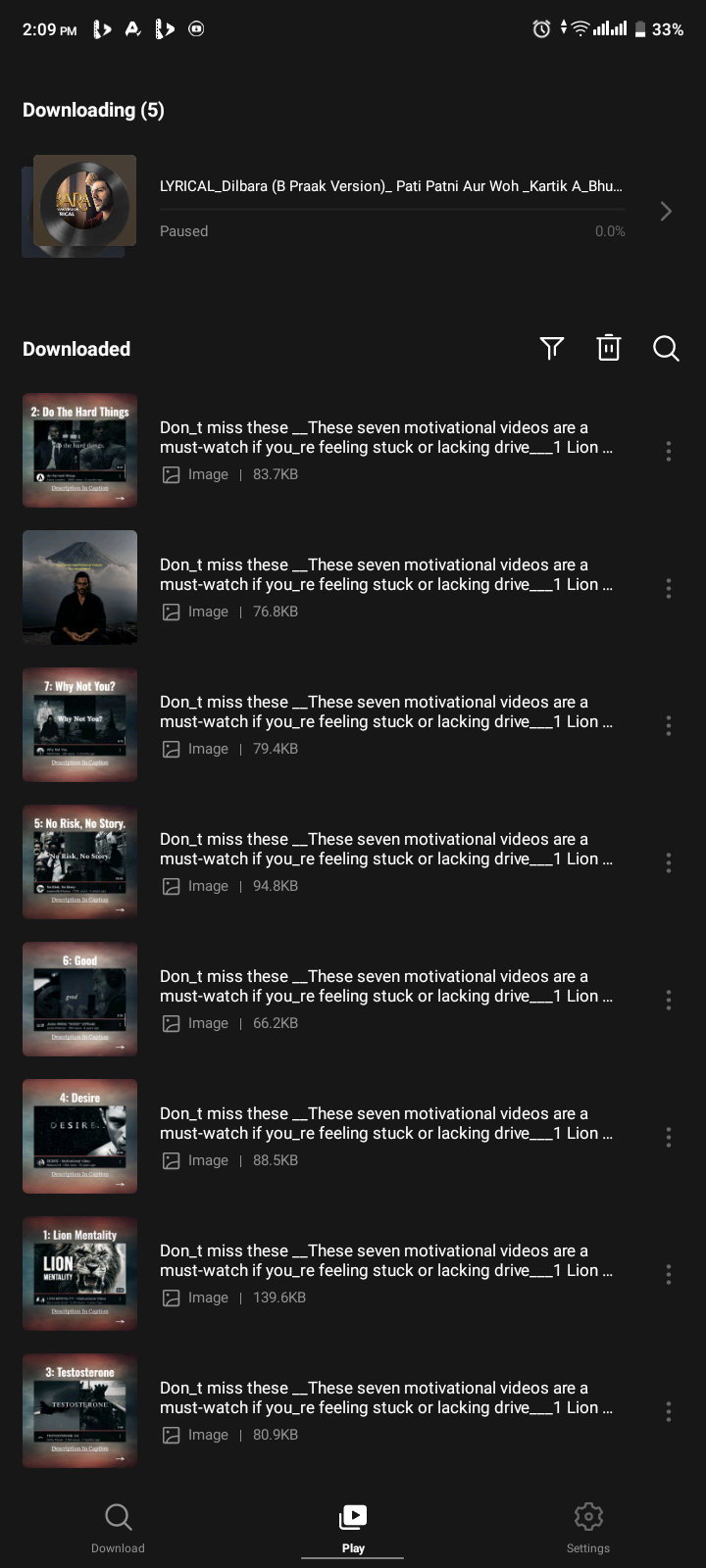
Task: Show more options for the 79.4KB image
Action: 669,725
